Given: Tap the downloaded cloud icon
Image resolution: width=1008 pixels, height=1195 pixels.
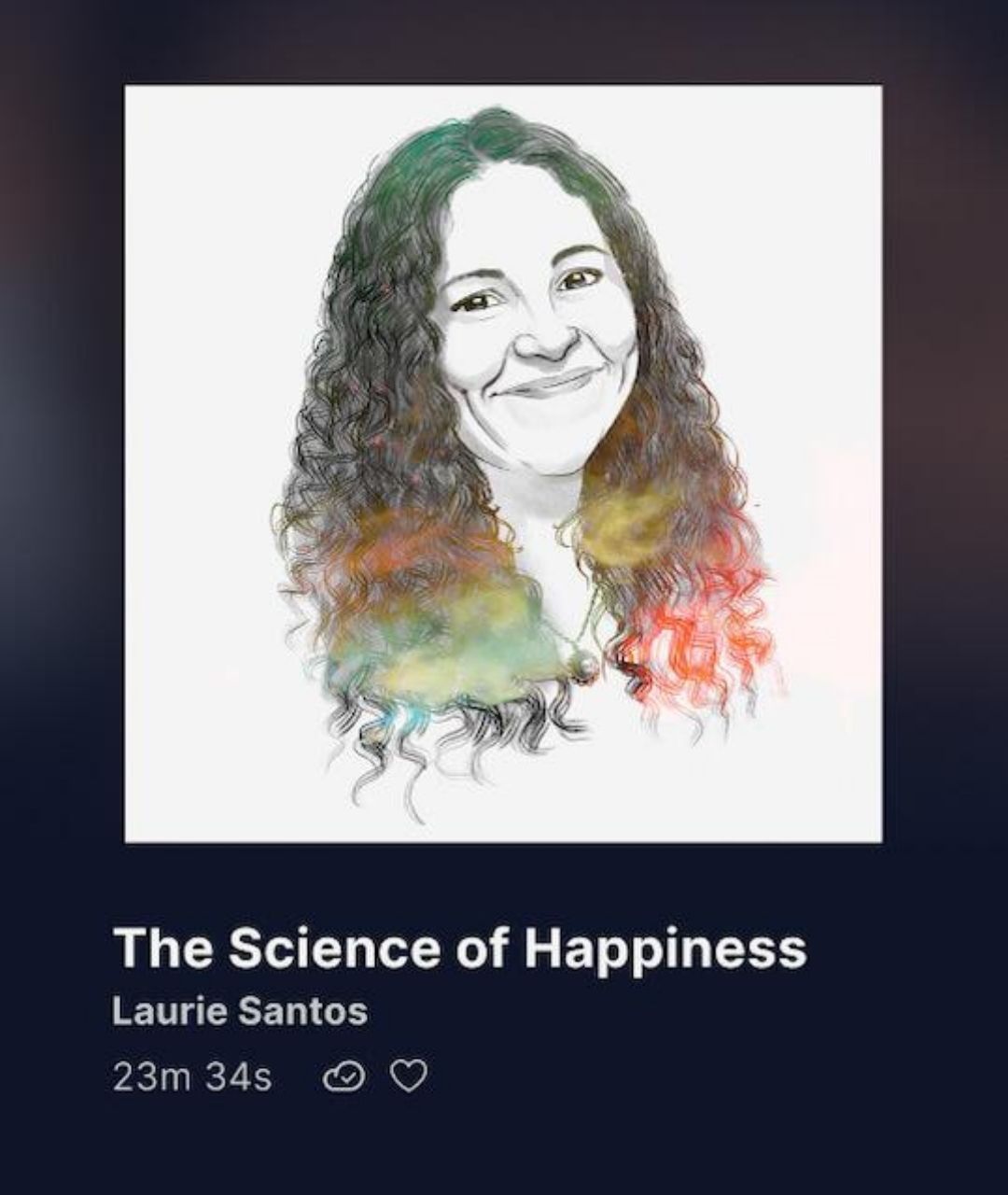Looking at the screenshot, I should click(343, 1077).
